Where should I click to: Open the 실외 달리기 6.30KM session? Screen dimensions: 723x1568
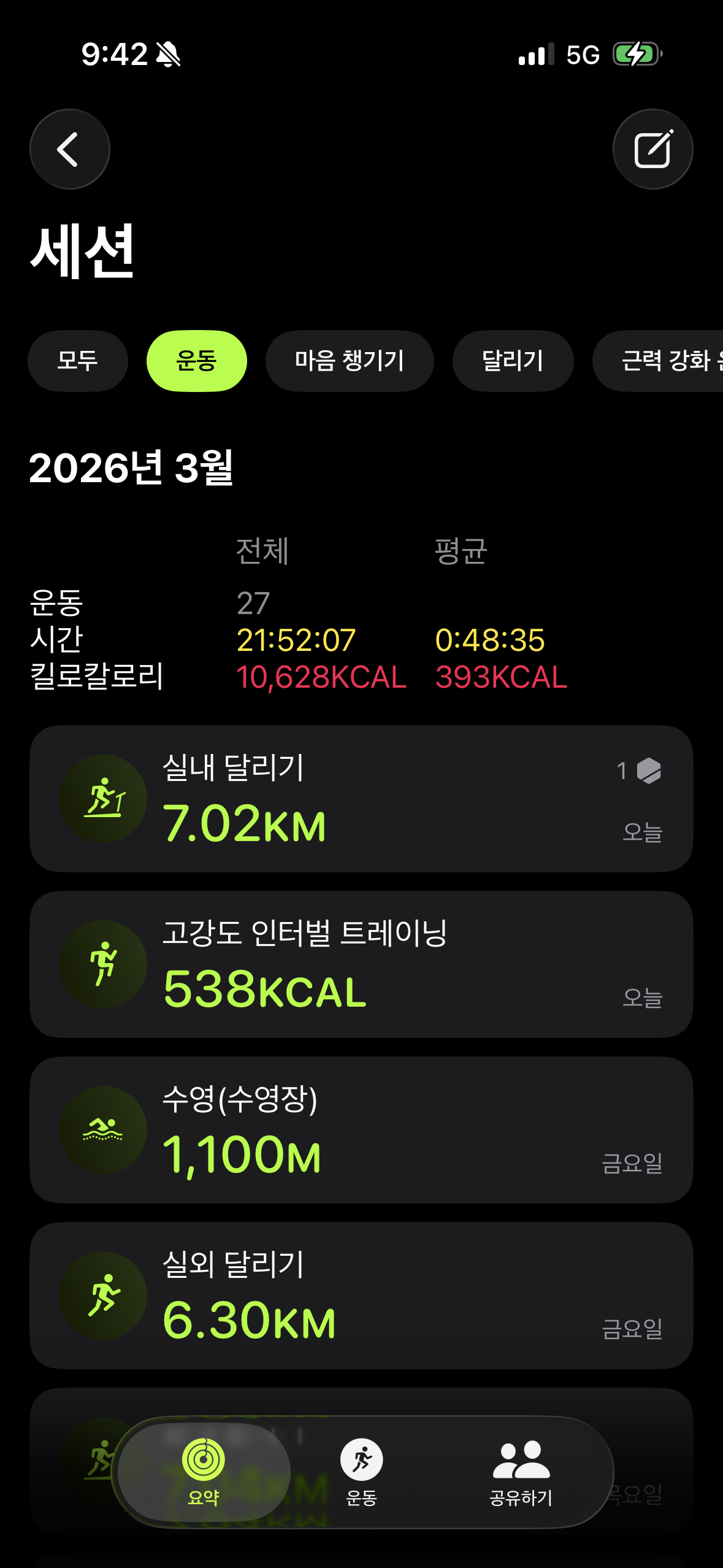coord(361,1296)
